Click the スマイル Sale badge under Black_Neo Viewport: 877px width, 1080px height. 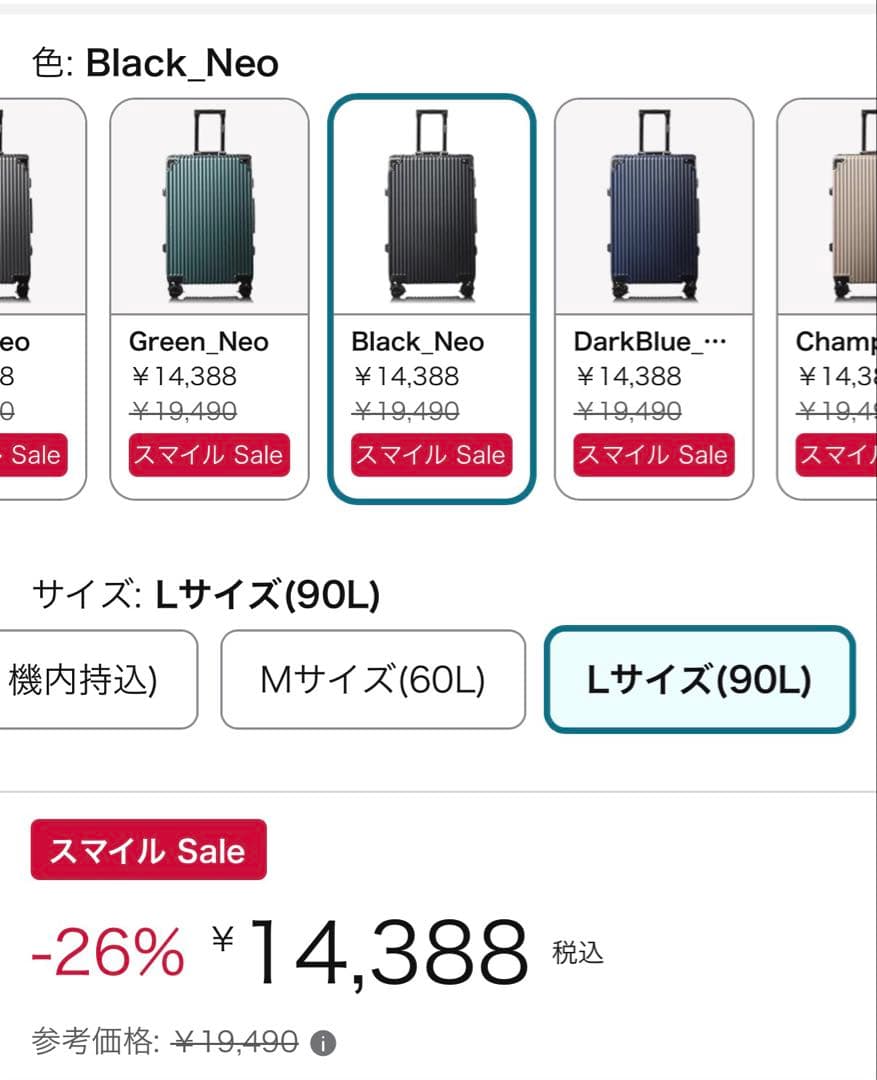point(429,455)
